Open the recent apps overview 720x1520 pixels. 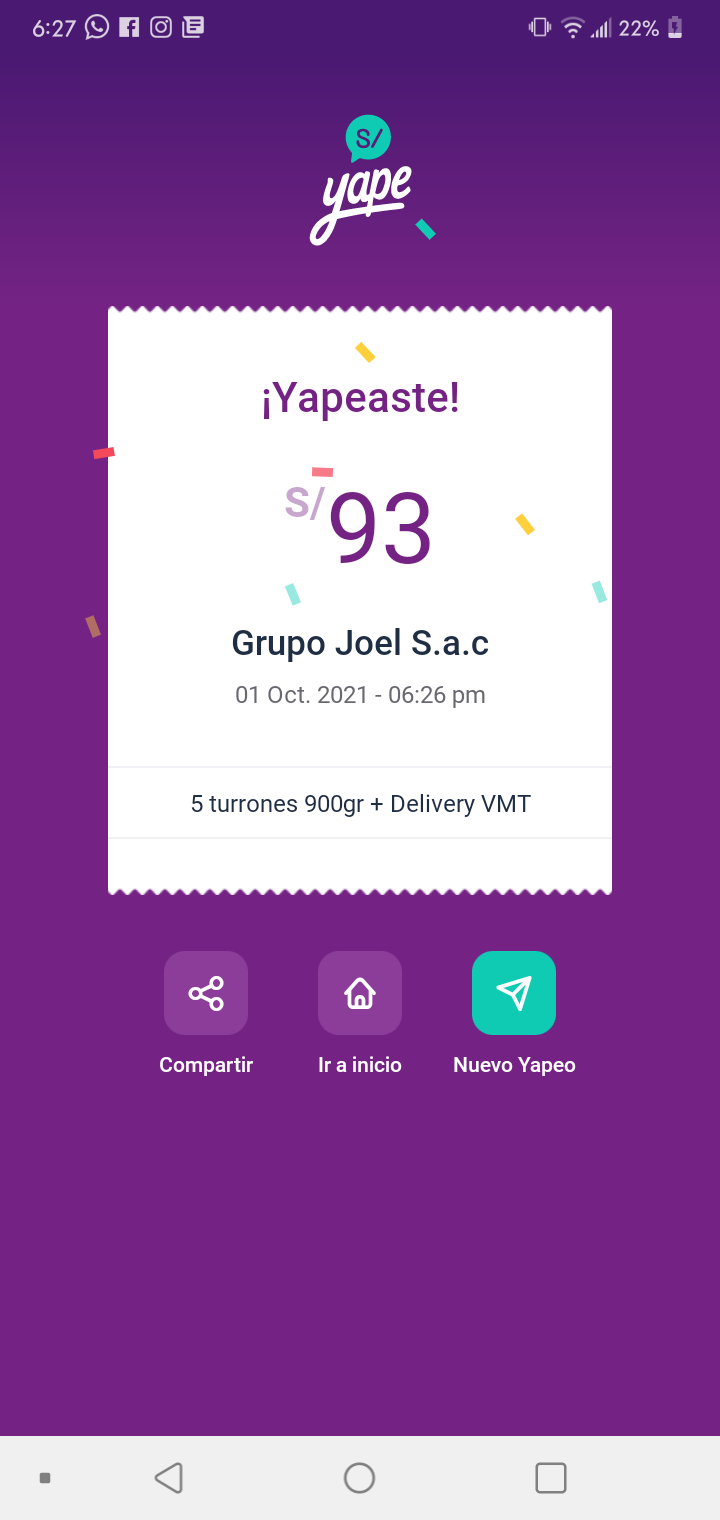tap(551, 1478)
